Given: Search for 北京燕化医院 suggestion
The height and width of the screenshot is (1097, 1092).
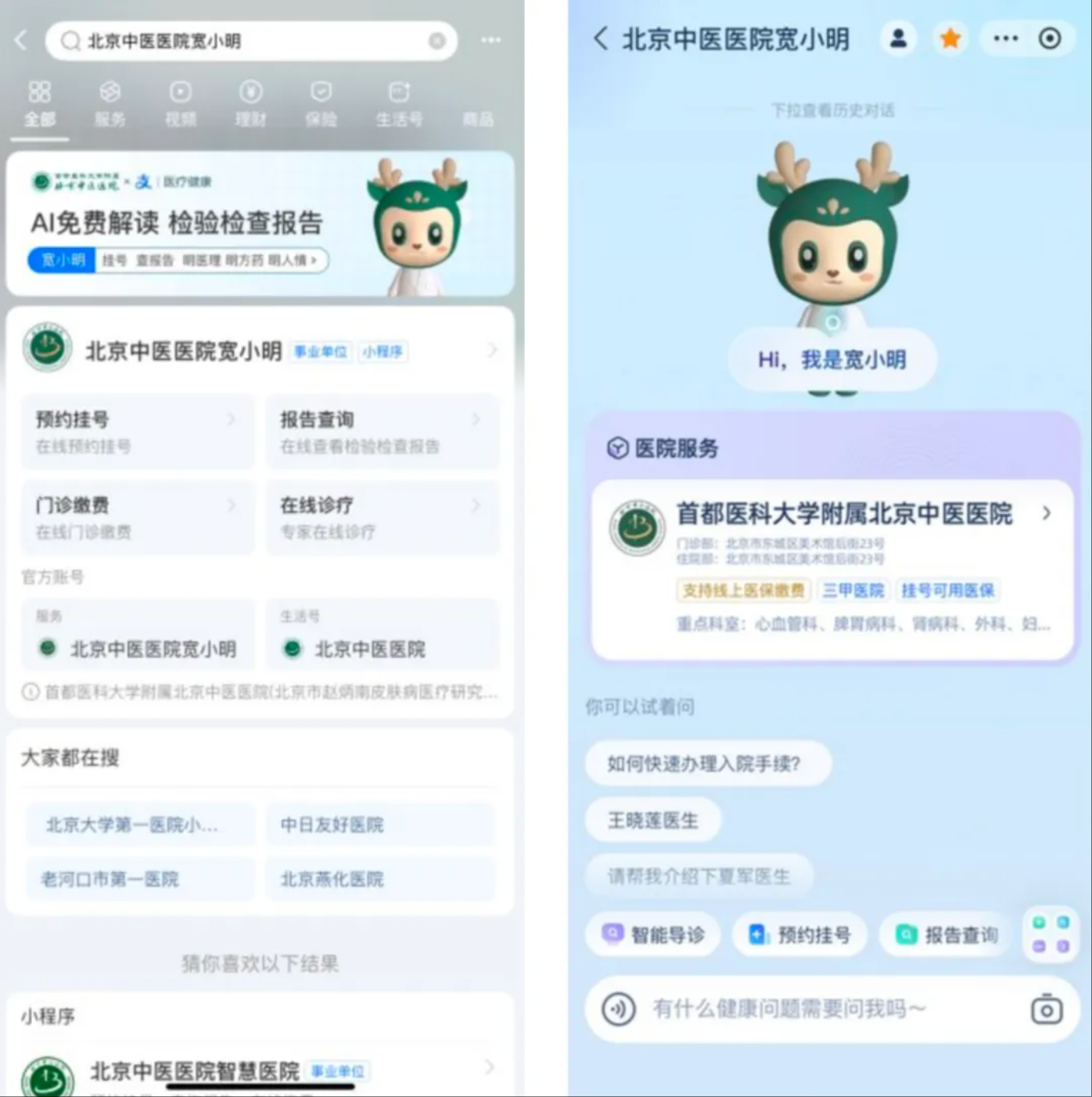Looking at the screenshot, I should [380, 879].
